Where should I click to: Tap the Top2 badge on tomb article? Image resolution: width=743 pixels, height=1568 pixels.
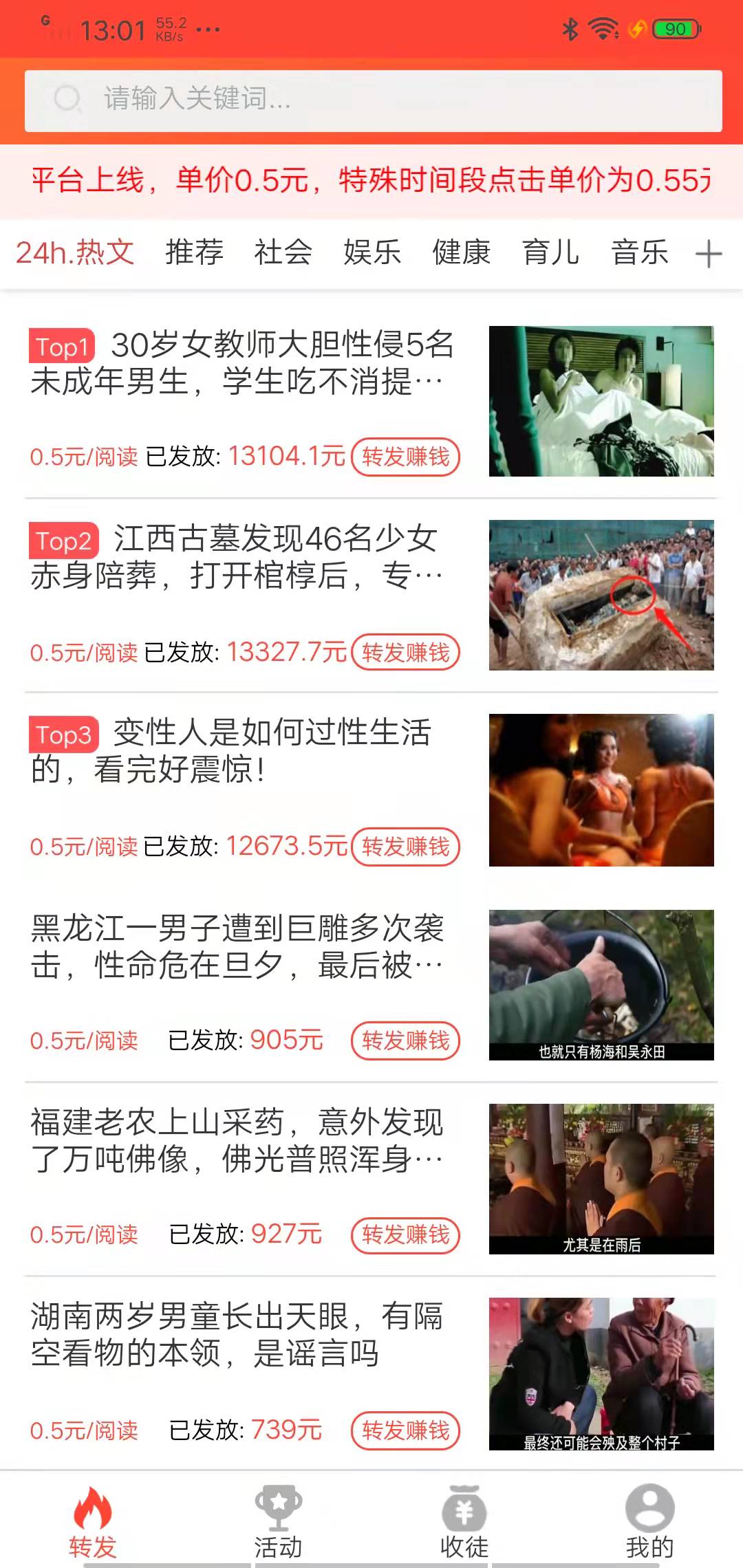[x=63, y=541]
